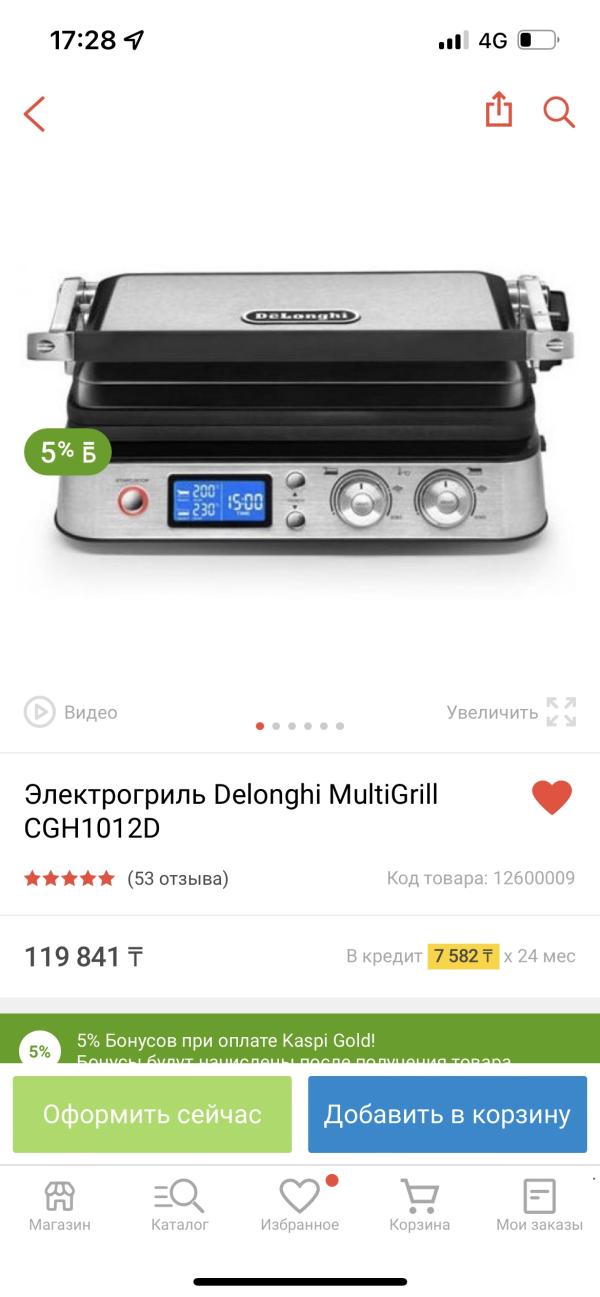Image resolution: width=600 pixels, height=1297 pixels.
Task: View the Мои заказы tab
Action: click(x=539, y=1205)
